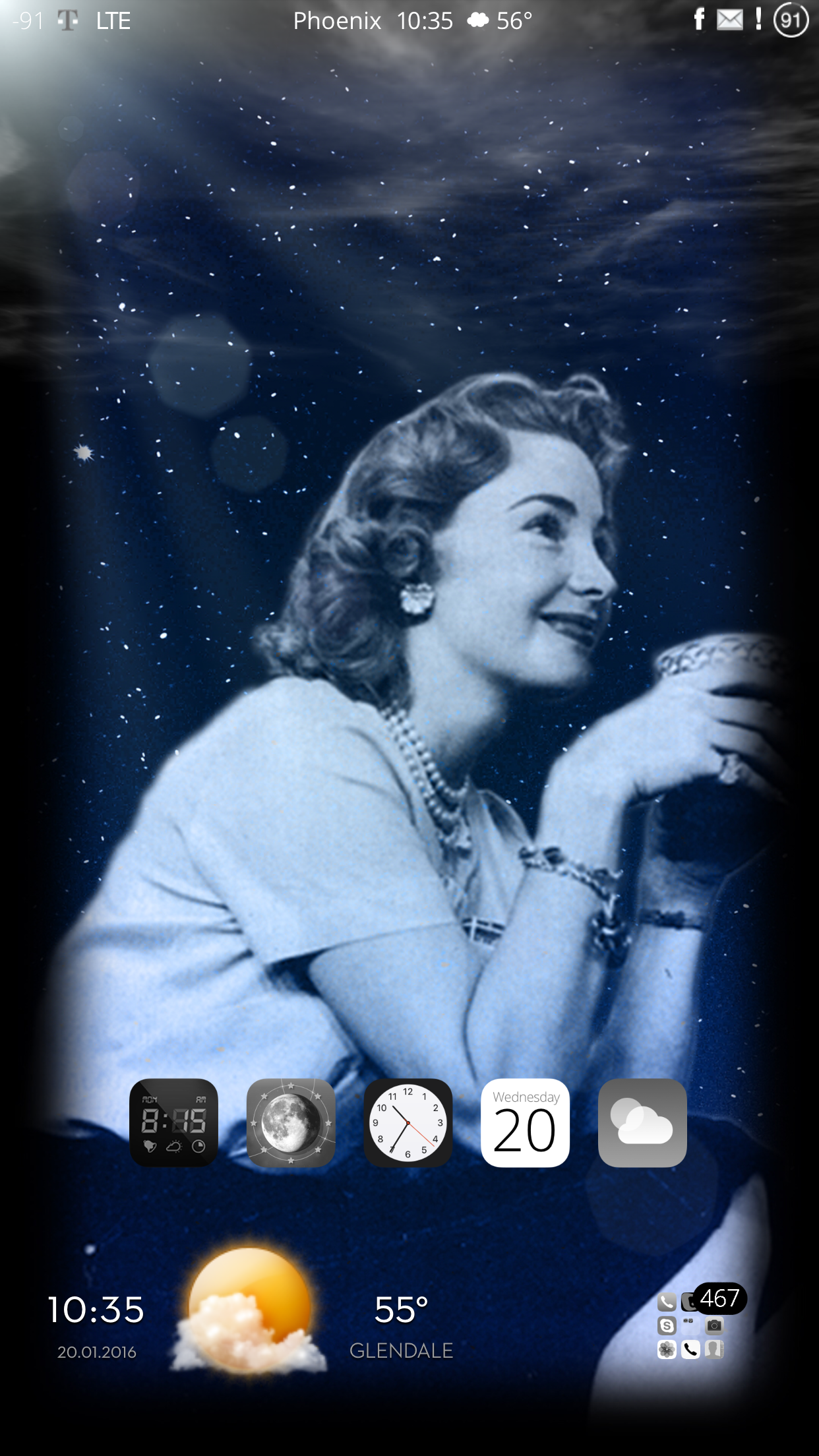Image resolution: width=819 pixels, height=1456 pixels.
Task: Open the digital alarm clock app
Action: [173, 1122]
